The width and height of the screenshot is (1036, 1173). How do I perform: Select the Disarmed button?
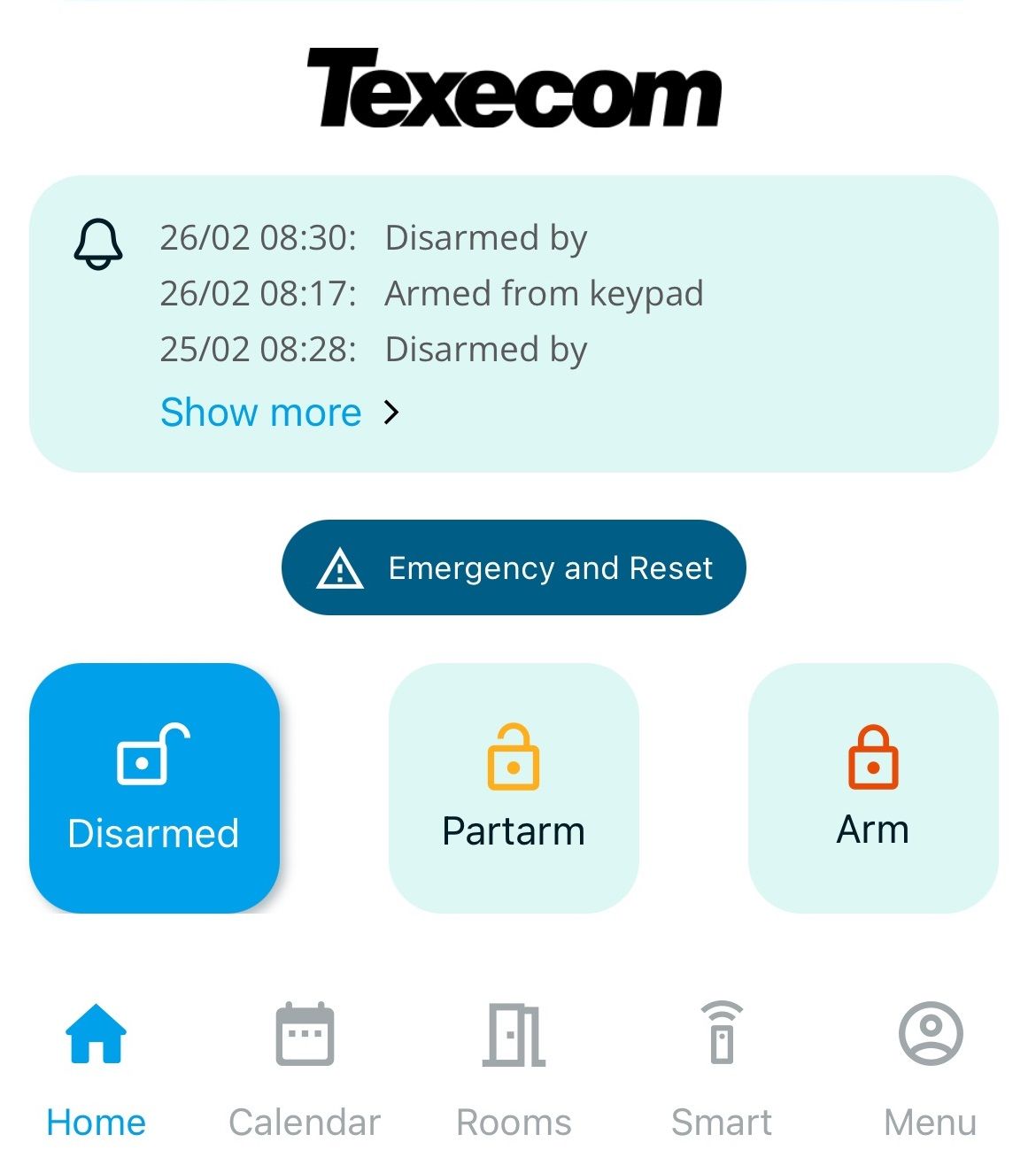[154, 788]
